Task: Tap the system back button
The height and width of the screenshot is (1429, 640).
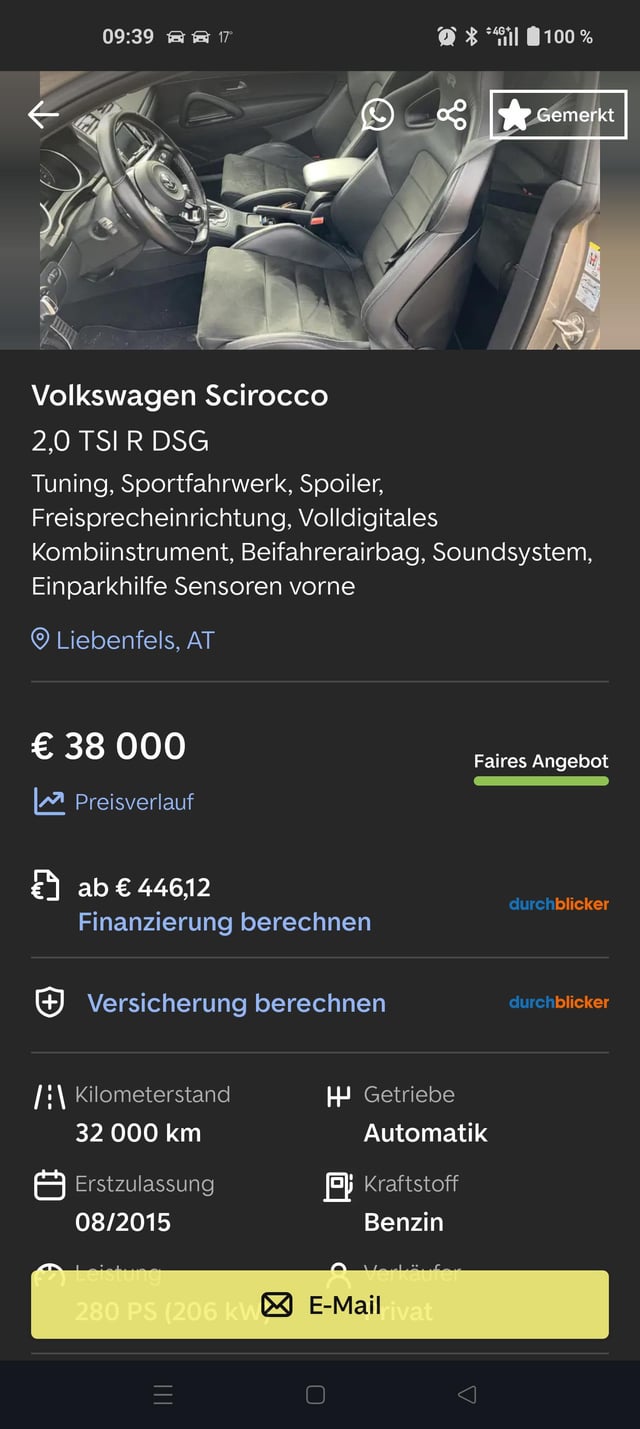Action: coord(466,1394)
